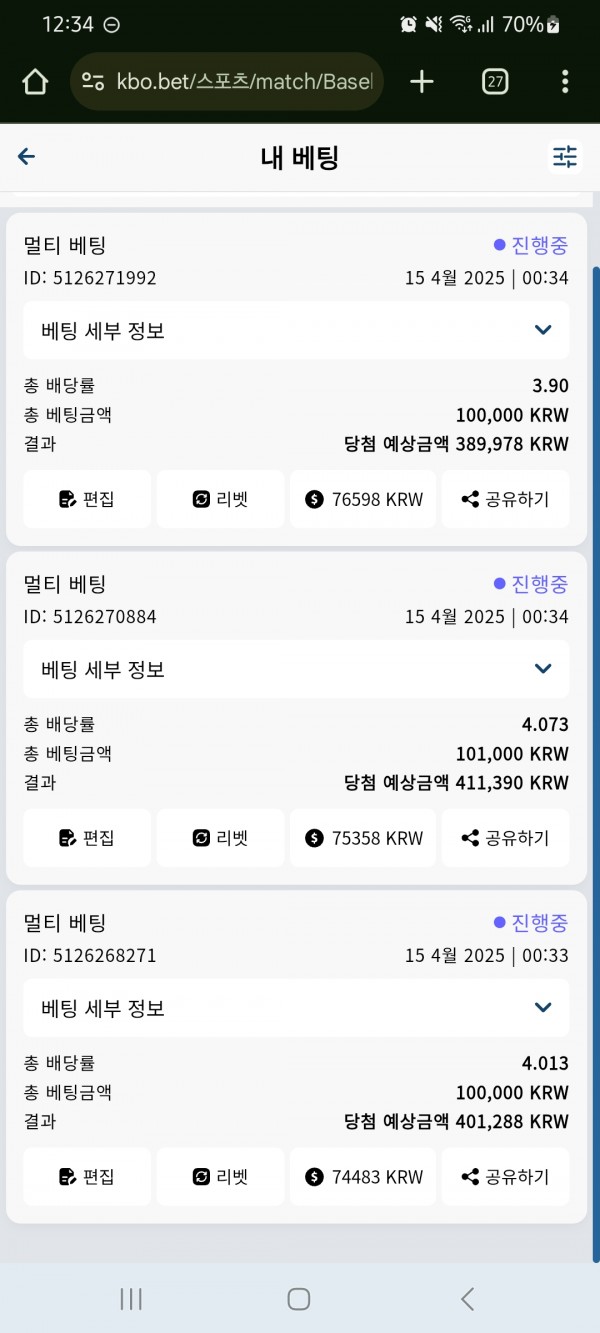Cash out 75358 KRW
Viewport: 600px width, 1333px height.
[x=363, y=838]
